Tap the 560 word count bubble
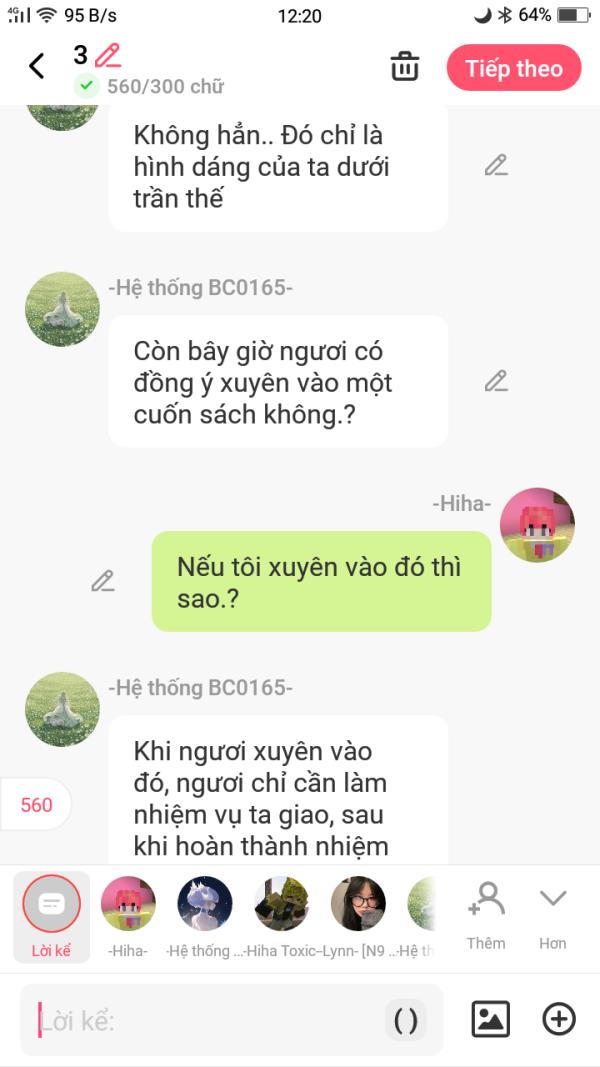The image size is (600, 1067). point(36,805)
